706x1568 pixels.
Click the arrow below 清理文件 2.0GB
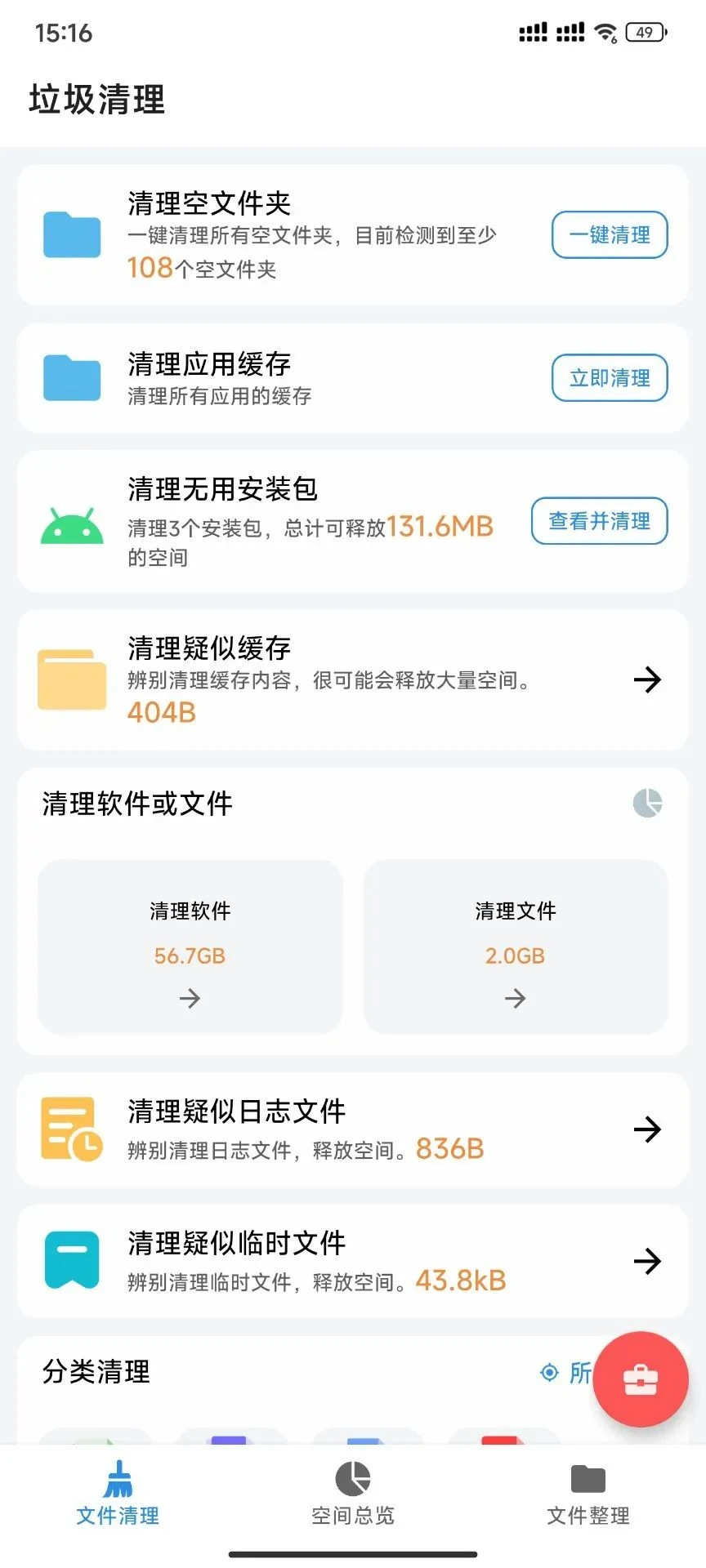click(515, 998)
